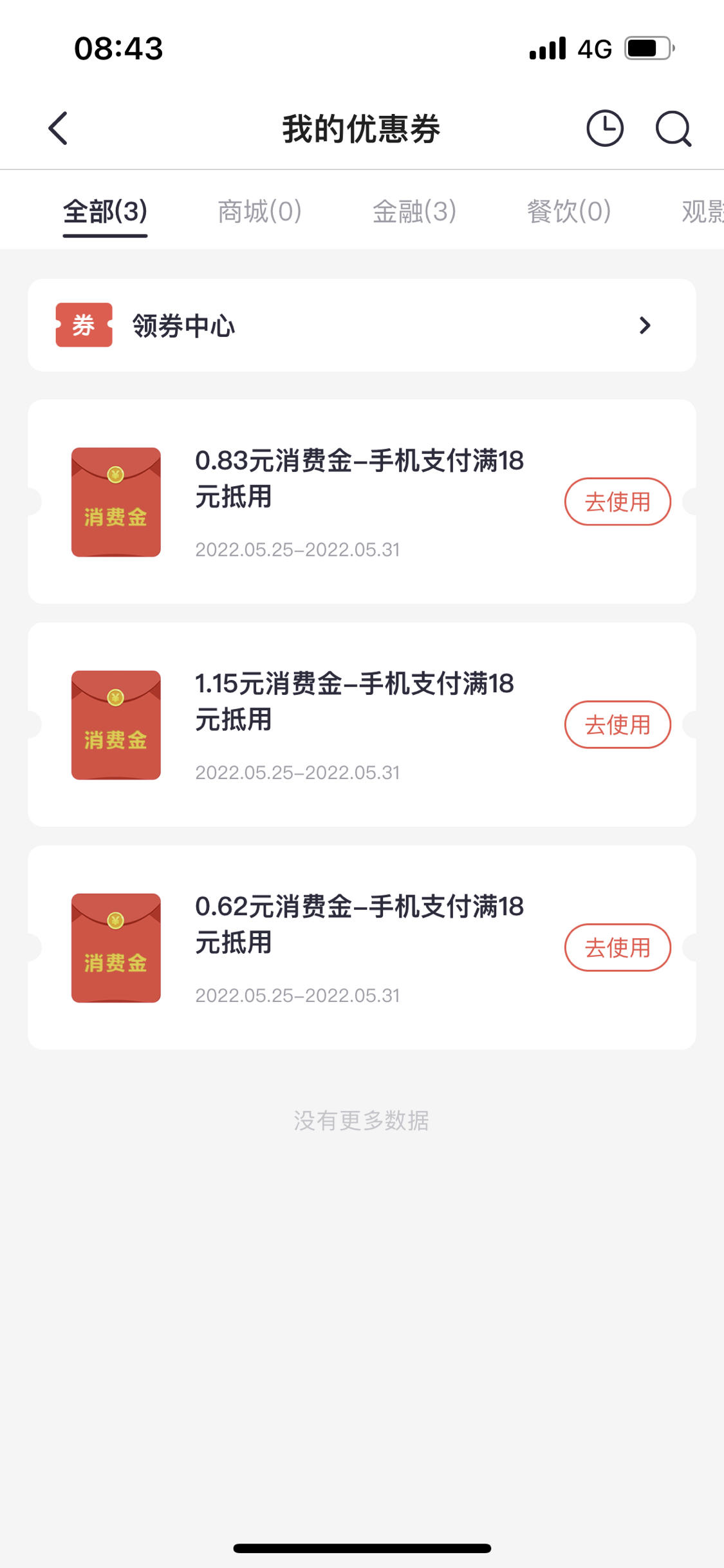The width and height of the screenshot is (724, 1568).
Task: Tap 去使用 for the 0.83元 coupon
Action: coord(618,502)
